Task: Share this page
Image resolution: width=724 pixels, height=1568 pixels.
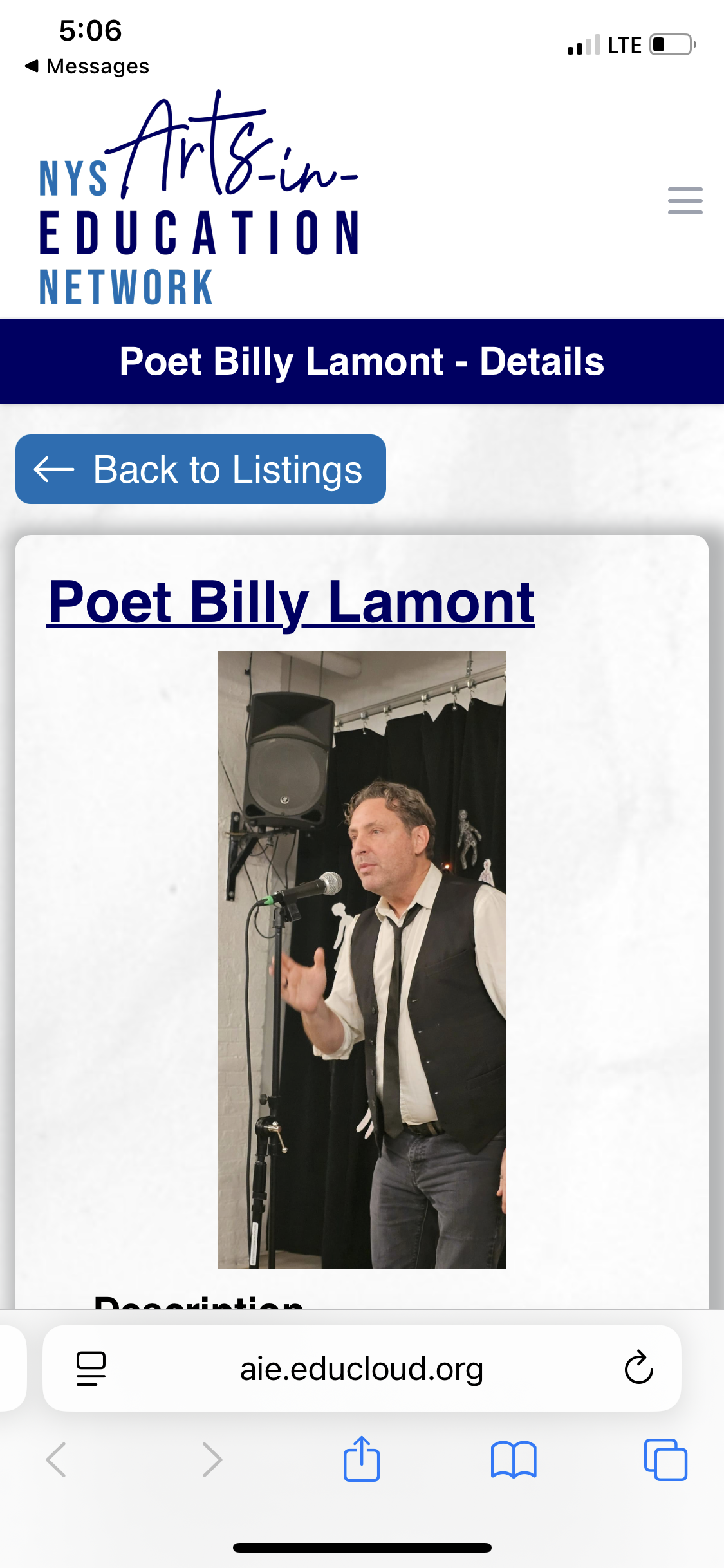Action: coord(362,1459)
